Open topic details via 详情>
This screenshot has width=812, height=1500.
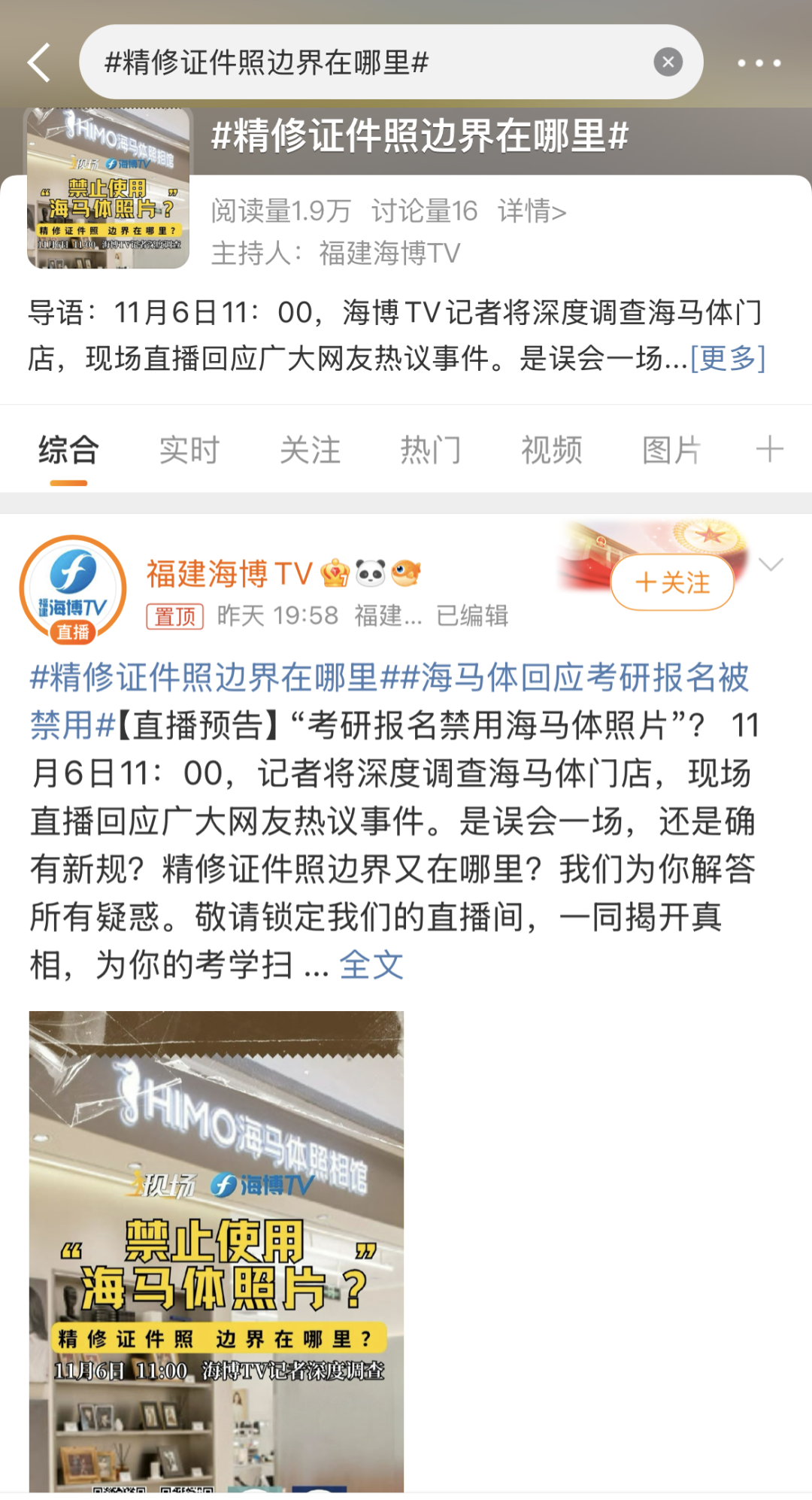coord(532,211)
